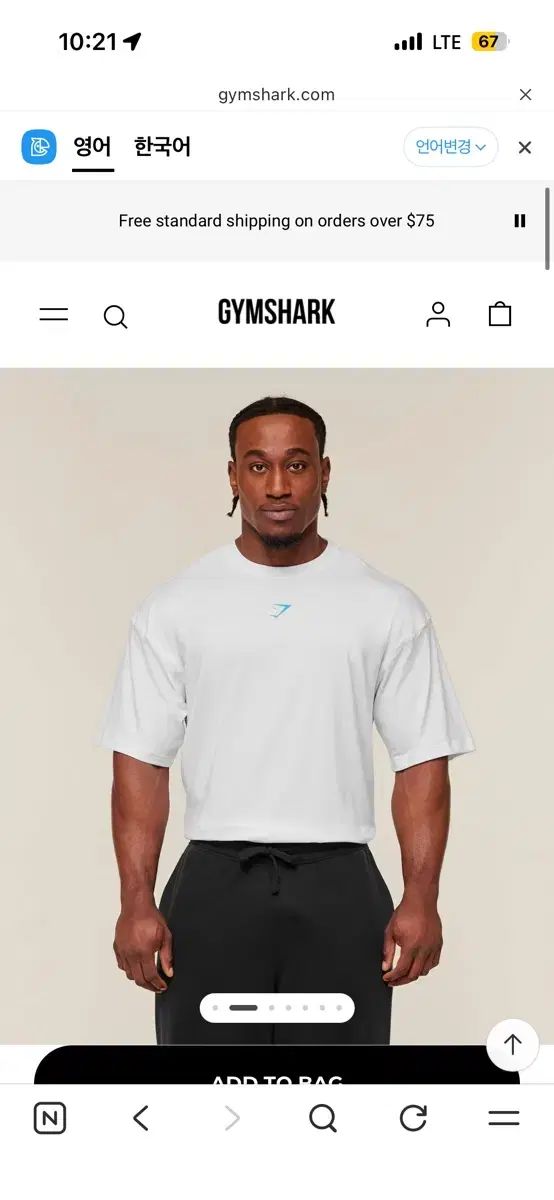
Task: Open Gymshark site search
Action: [116, 317]
